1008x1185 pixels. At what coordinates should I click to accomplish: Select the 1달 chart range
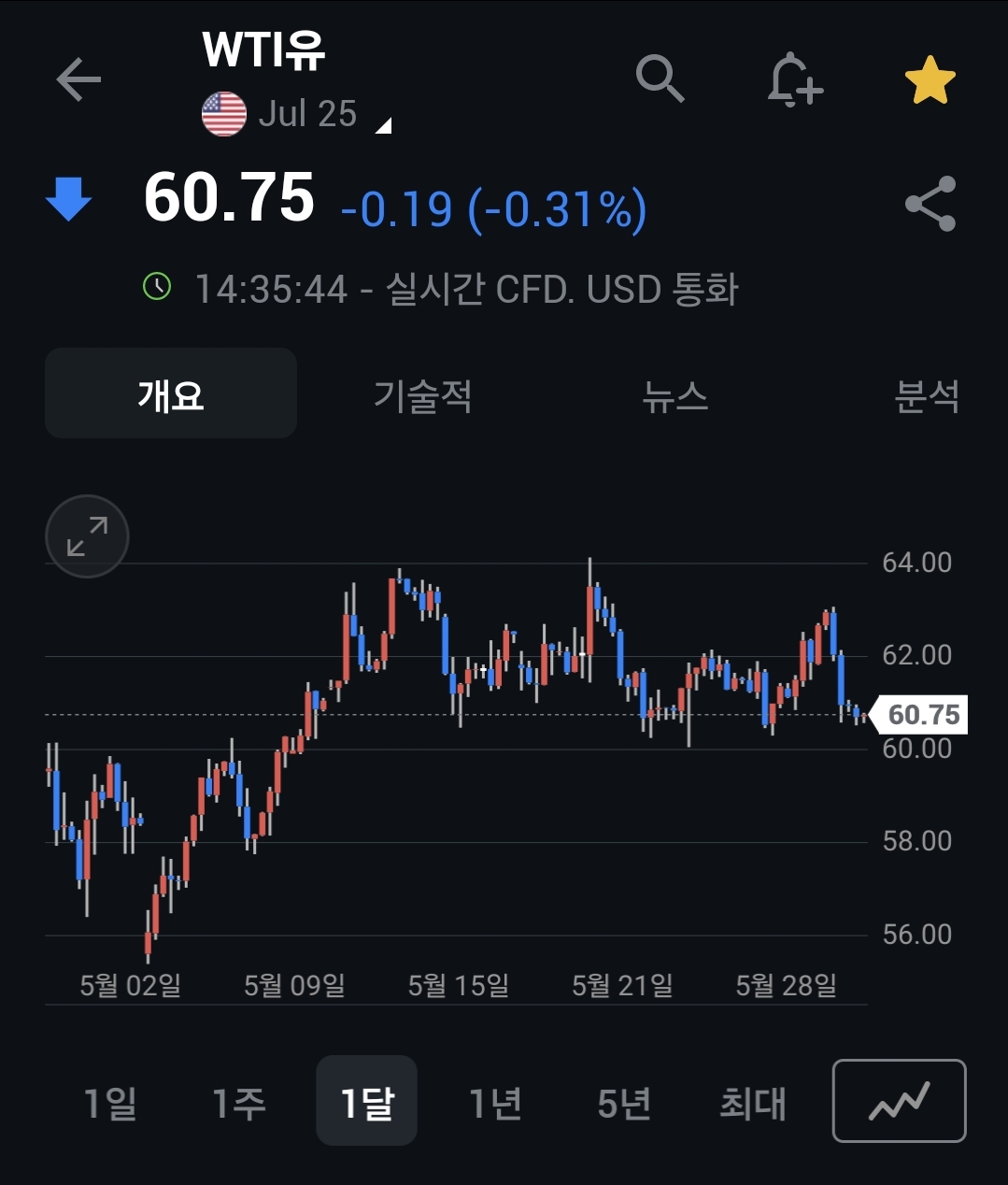pos(366,1102)
